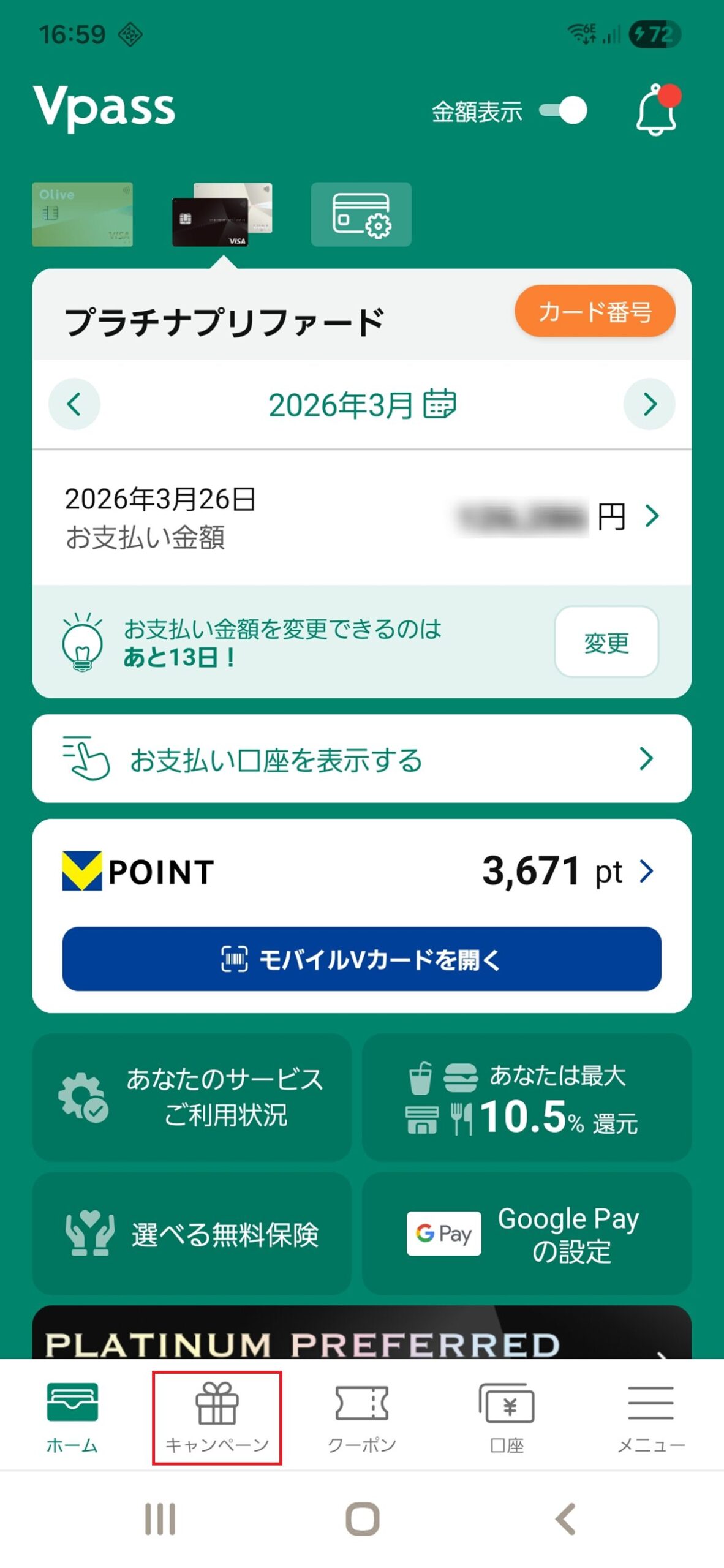Screen dimensions: 724x1568
Task: Open あなたのサービスご利用状況
Action: coord(192,1097)
